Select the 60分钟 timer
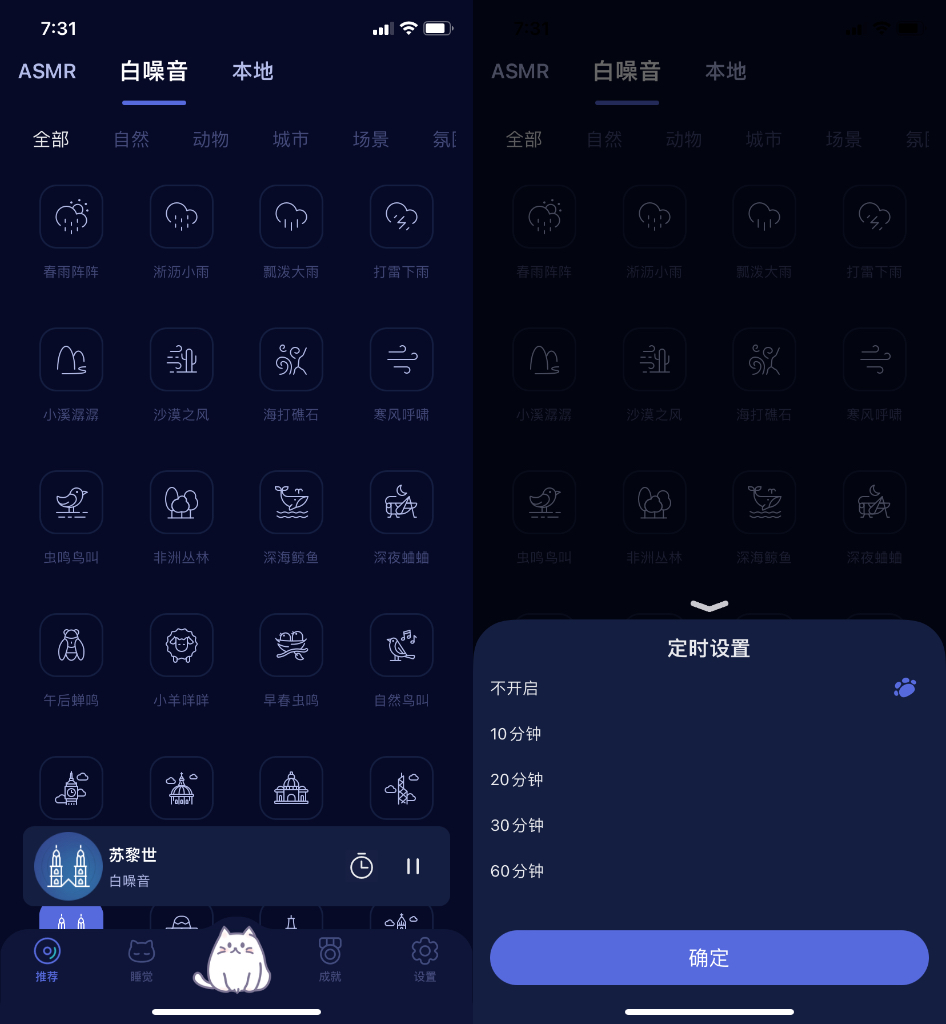The image size is (946, 1024). (517, 872)
